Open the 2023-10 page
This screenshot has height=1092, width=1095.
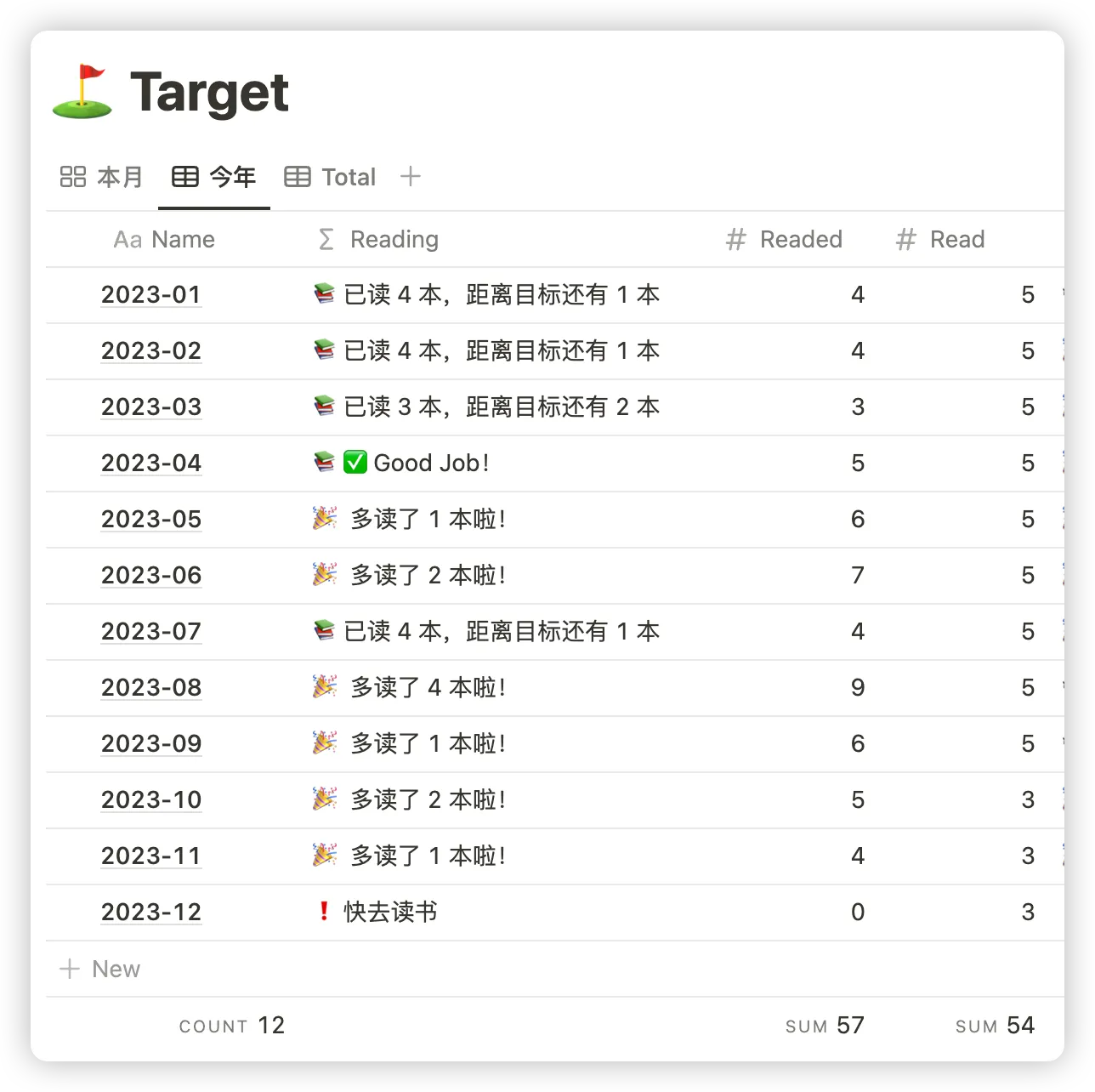click(151, 800)
